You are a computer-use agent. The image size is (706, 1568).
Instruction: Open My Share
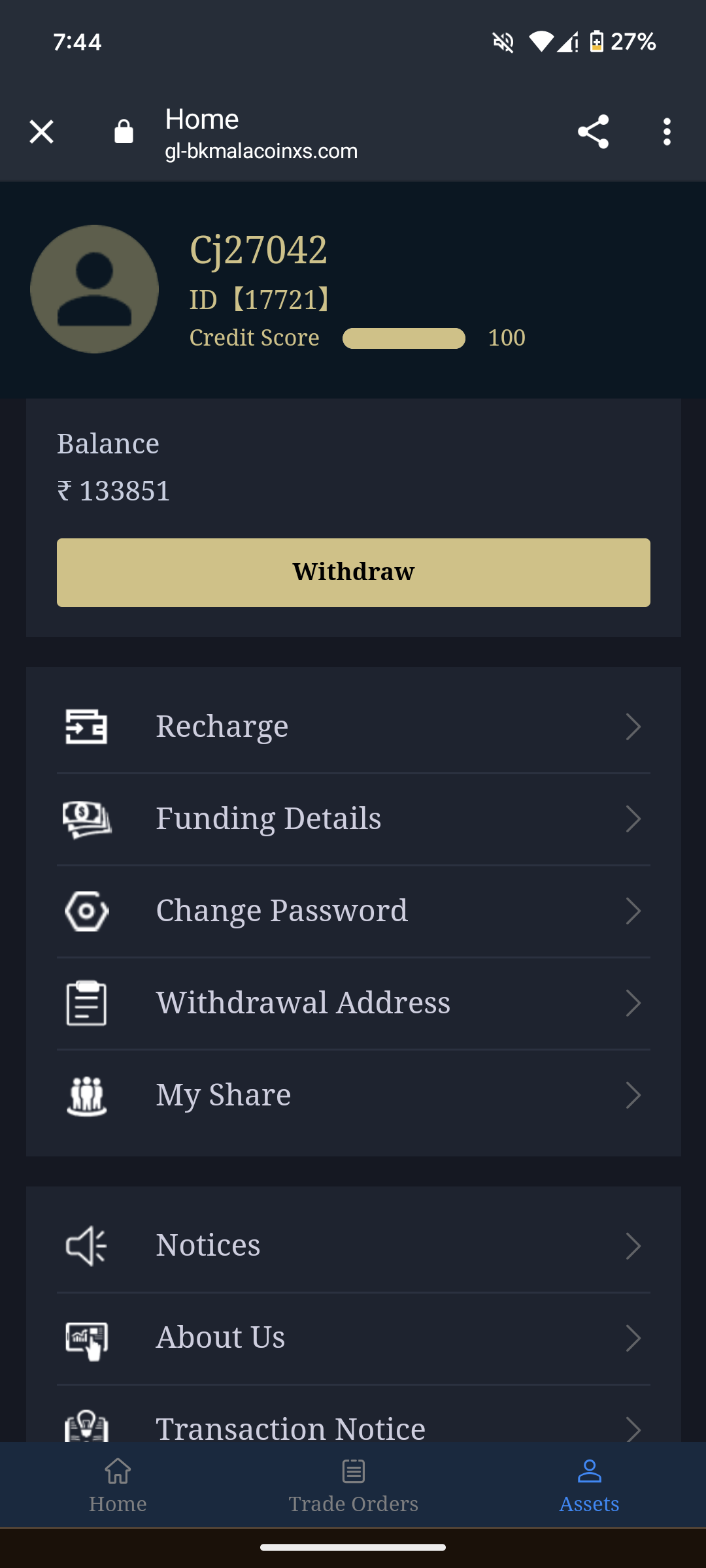click(353, 1095)
